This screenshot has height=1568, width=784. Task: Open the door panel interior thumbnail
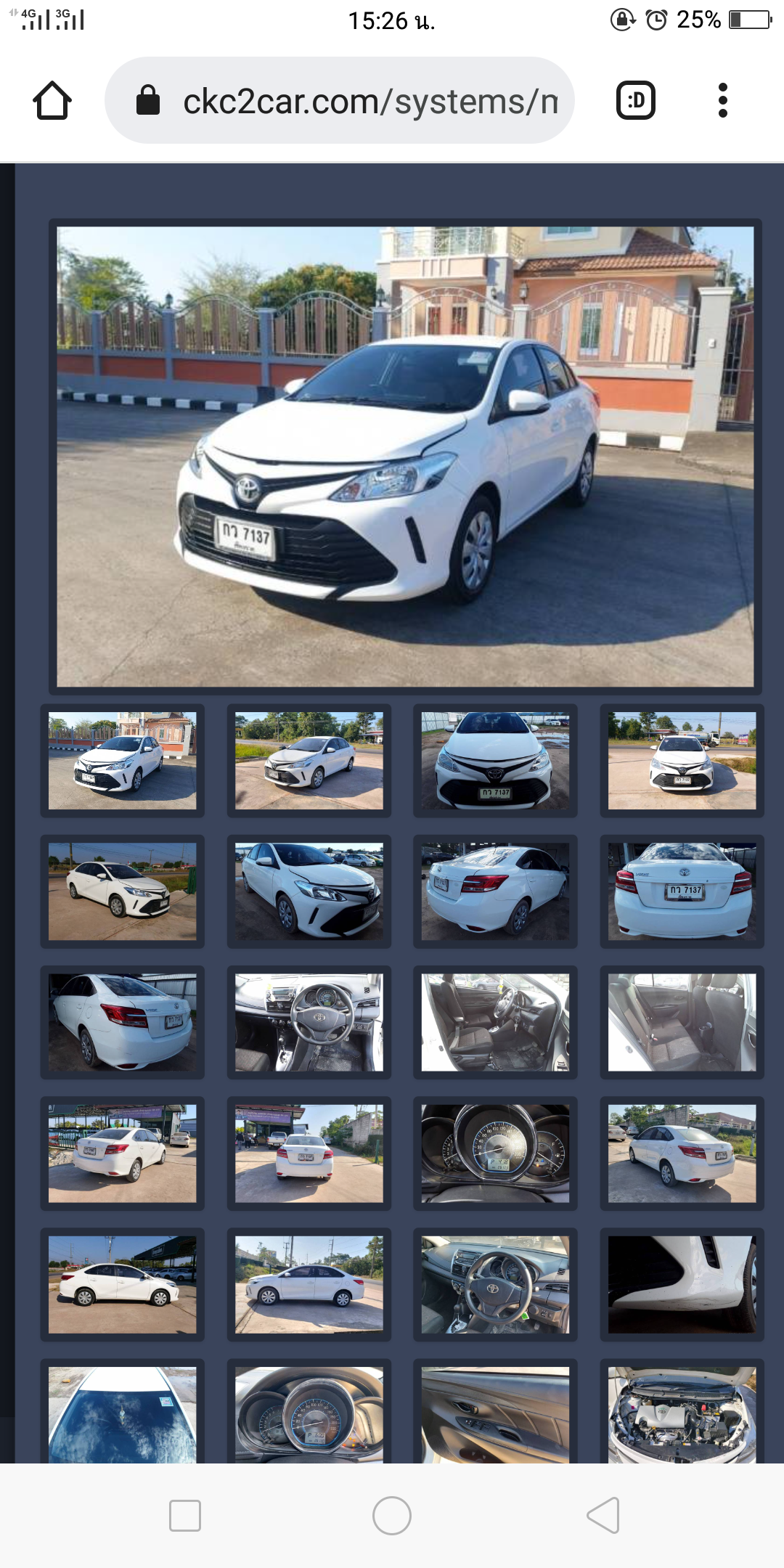(495, 1413)
